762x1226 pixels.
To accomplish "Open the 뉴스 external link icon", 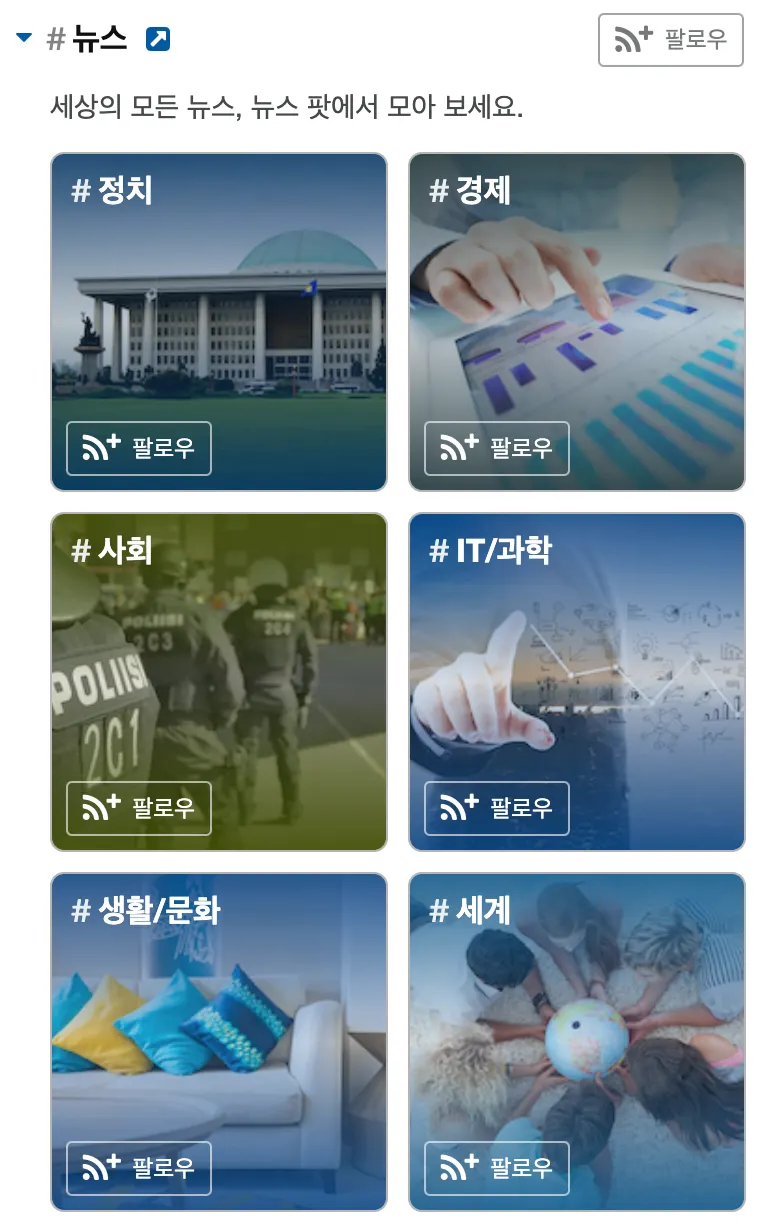I will (158, 39).
